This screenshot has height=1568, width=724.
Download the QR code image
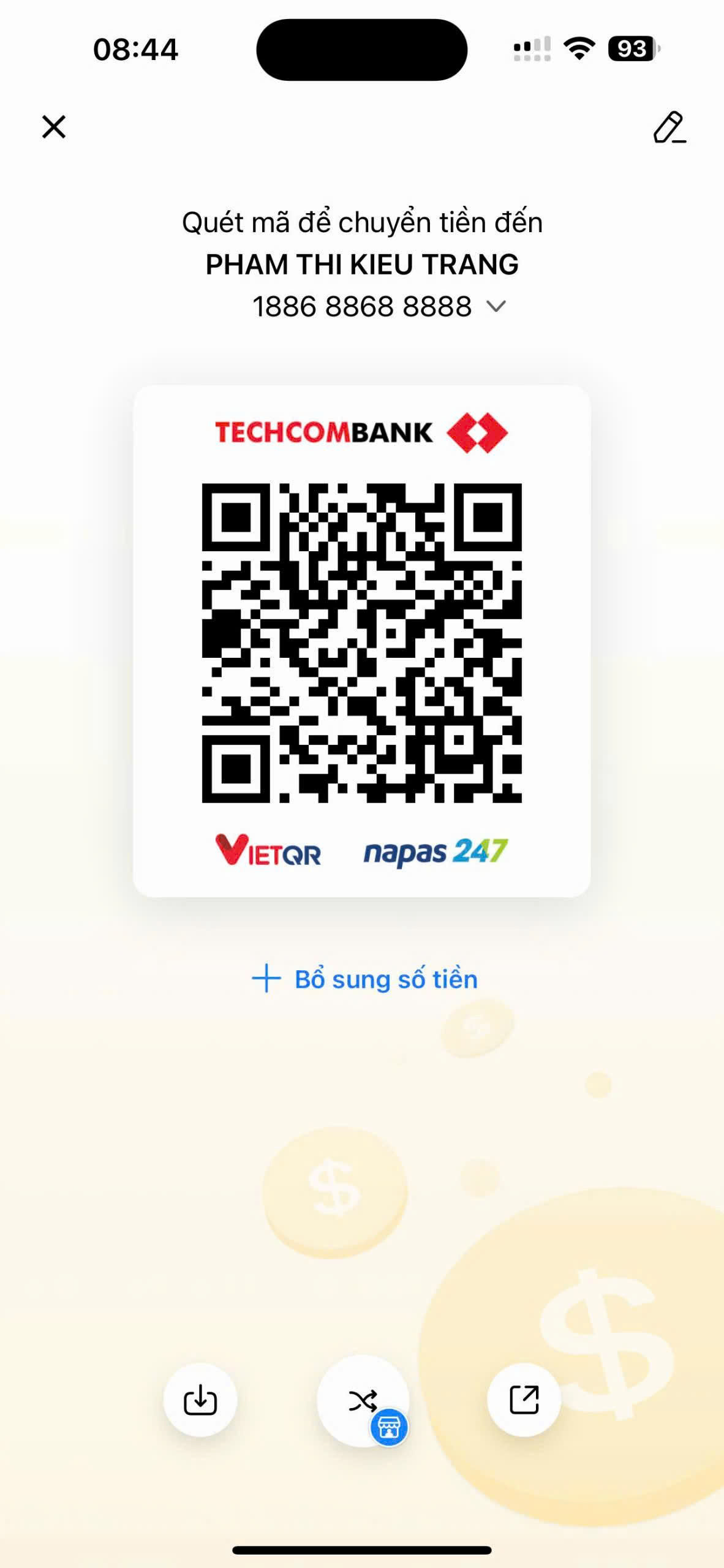pyautogui.click(x=200, y=1400)
